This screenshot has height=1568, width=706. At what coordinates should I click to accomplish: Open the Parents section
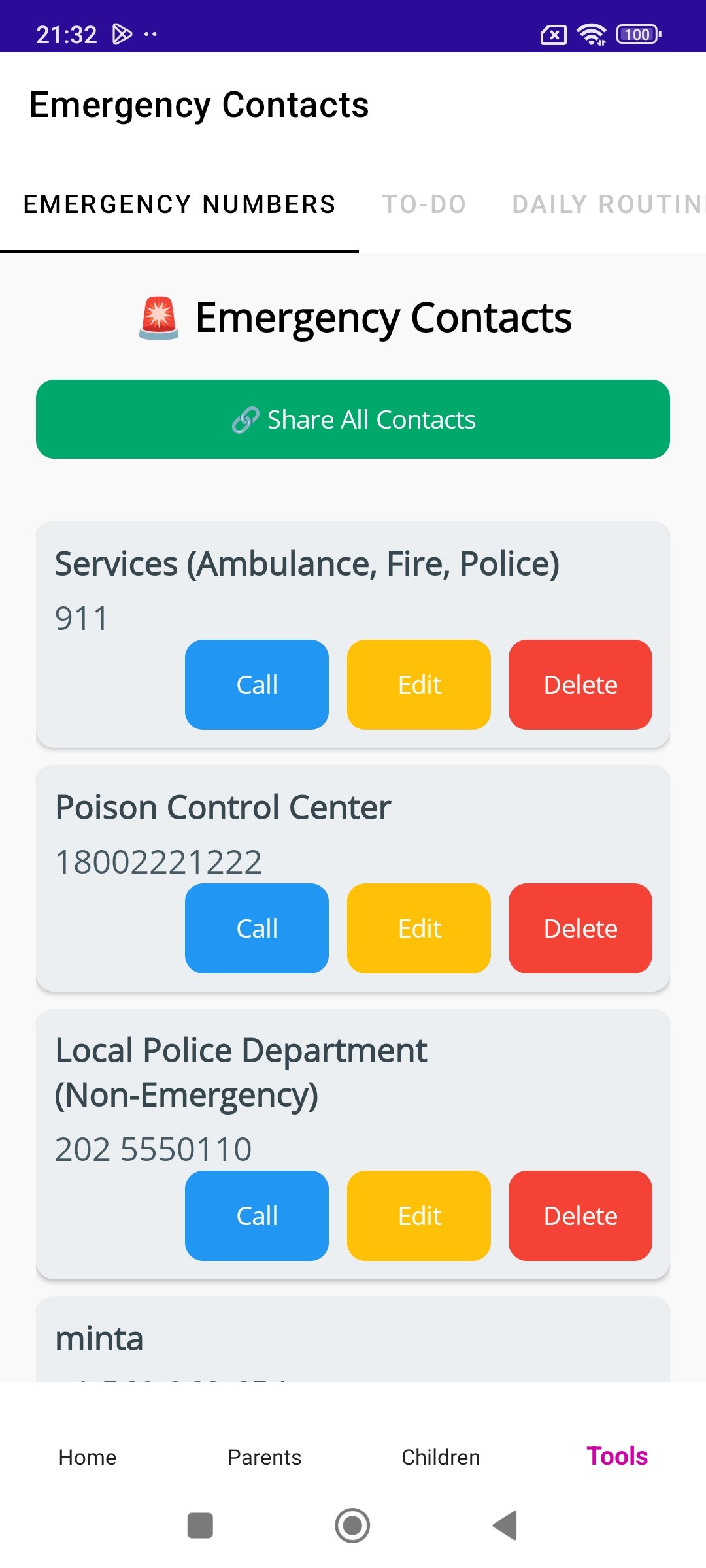(264, 1457)
